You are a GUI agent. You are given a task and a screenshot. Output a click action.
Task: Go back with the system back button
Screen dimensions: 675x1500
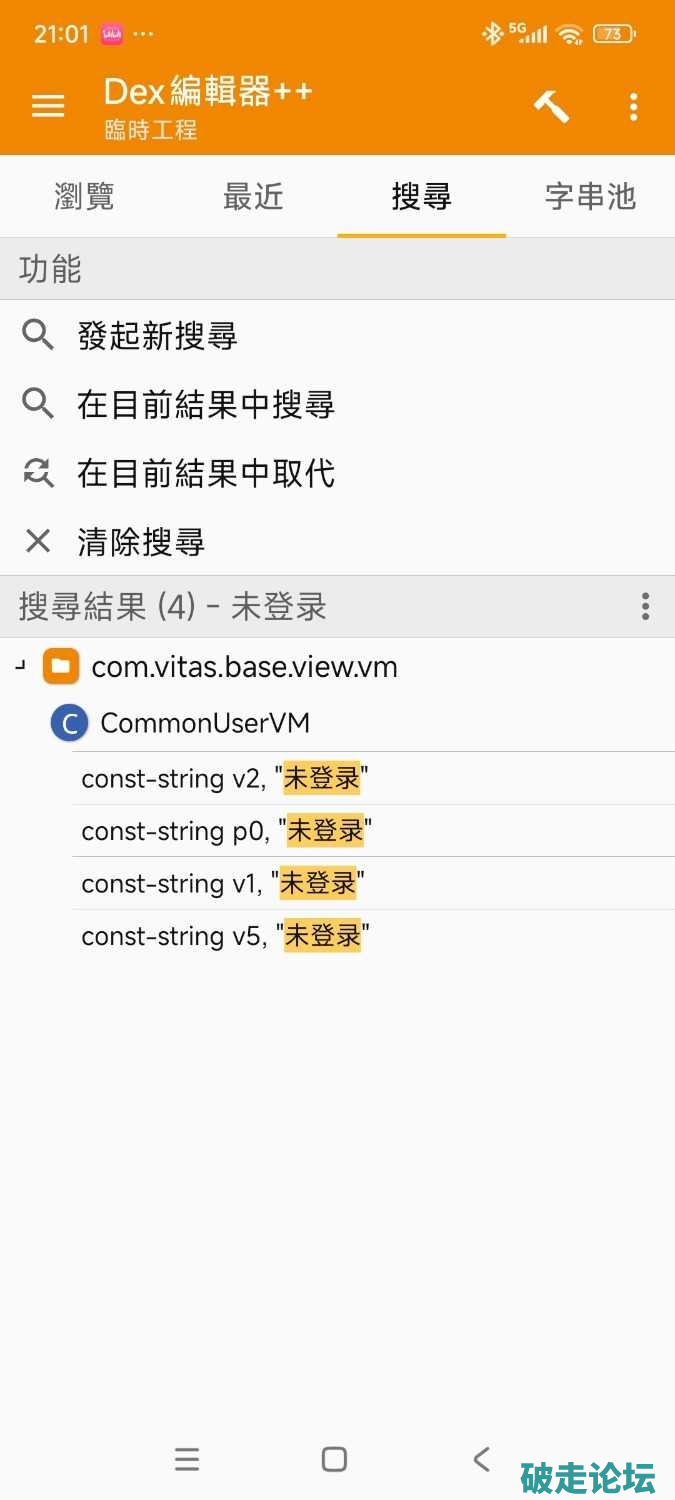point(482,1459)
